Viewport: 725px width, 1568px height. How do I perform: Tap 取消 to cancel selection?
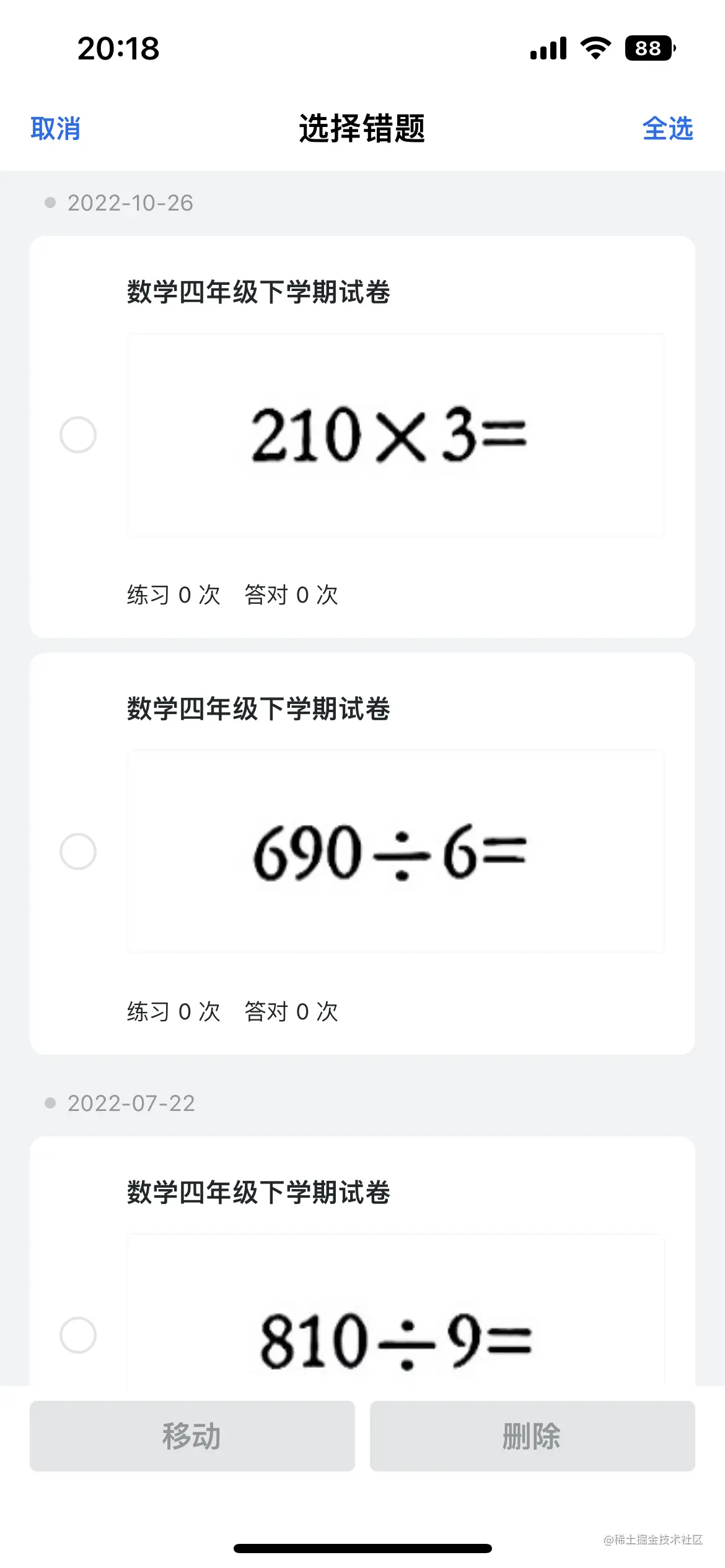tap(55, 129)
